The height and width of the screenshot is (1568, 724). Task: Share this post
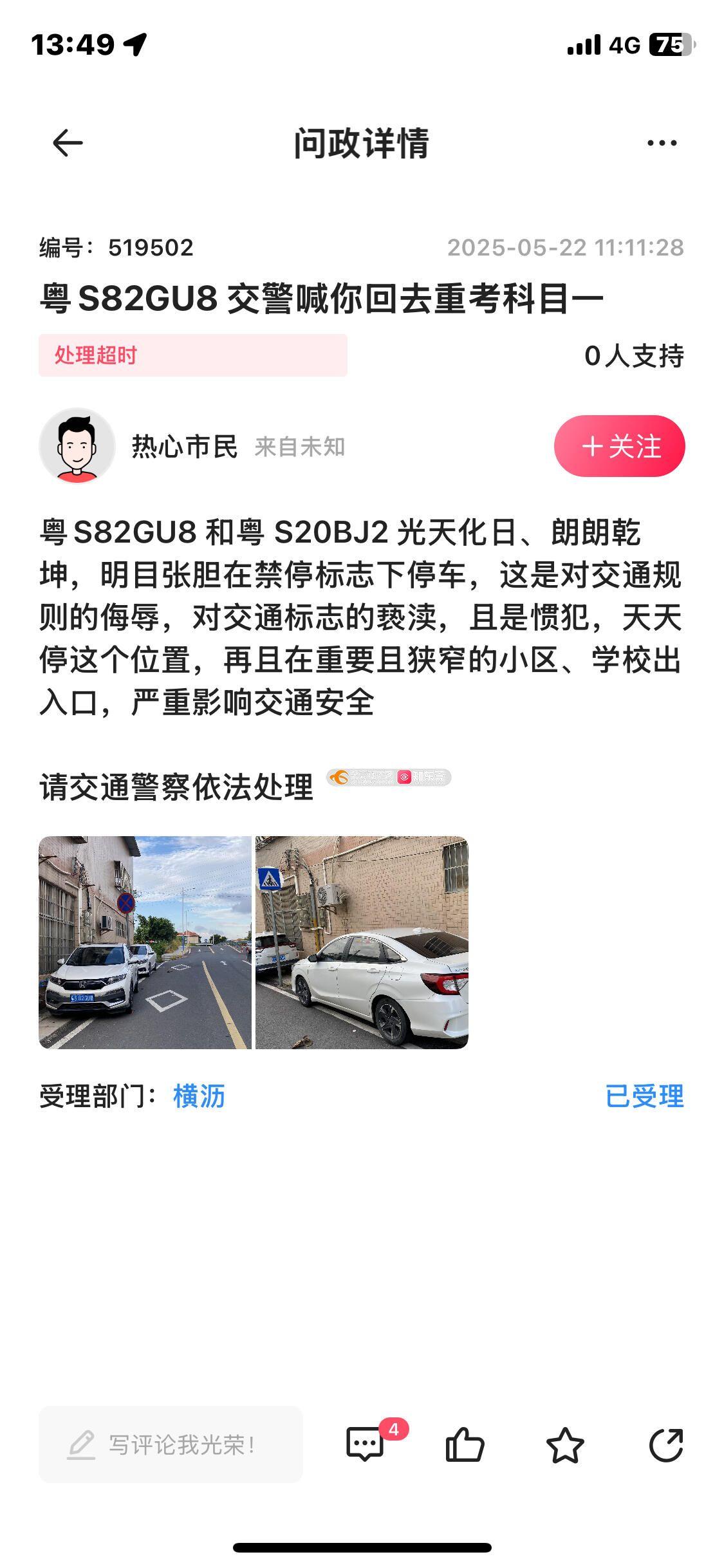pyautogui.click(x=665, y=1444)
